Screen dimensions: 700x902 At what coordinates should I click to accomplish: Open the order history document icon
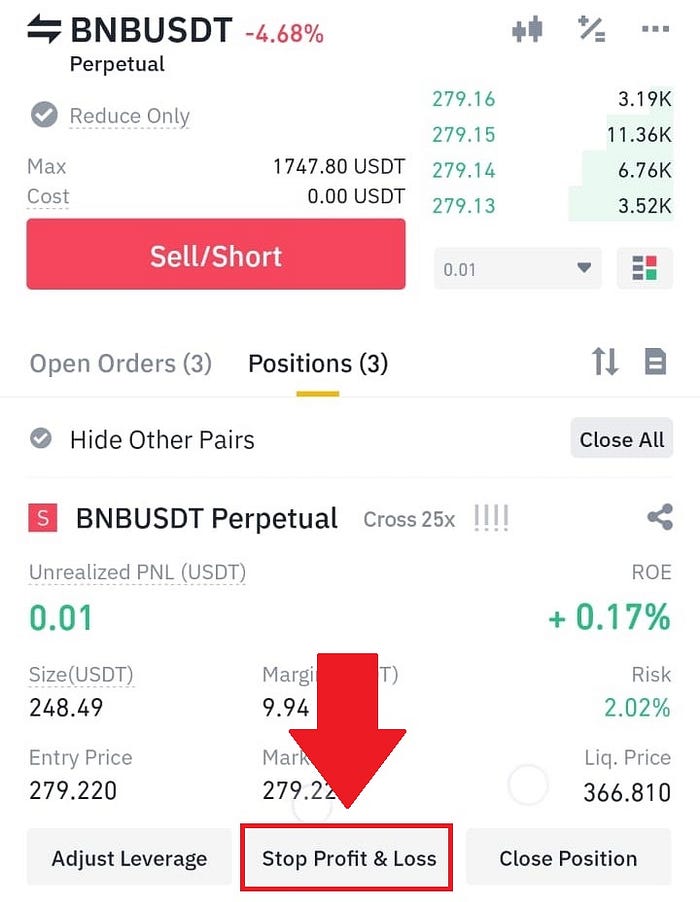[x=656, y=362]
